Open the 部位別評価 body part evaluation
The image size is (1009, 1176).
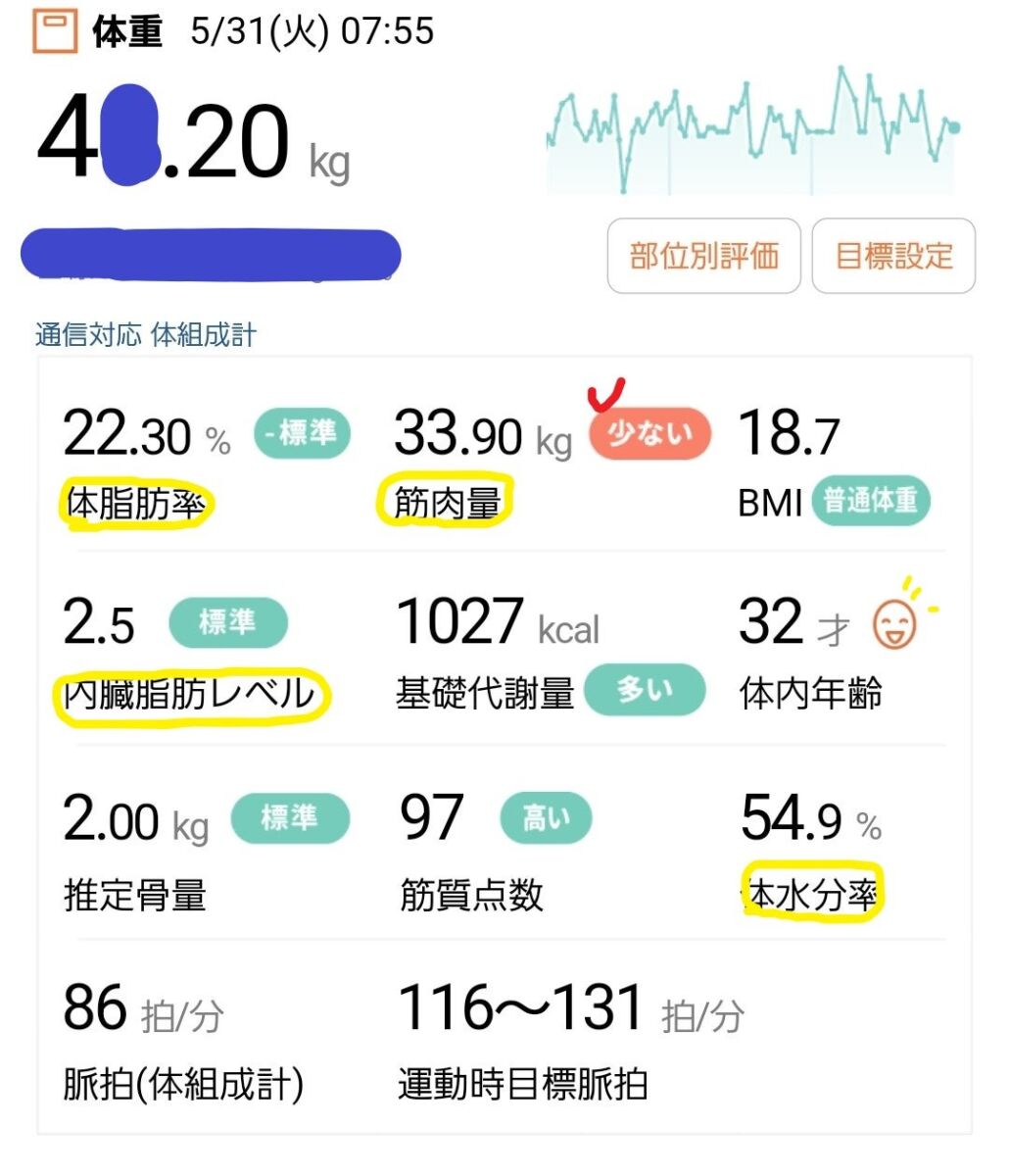coord(703,257)
